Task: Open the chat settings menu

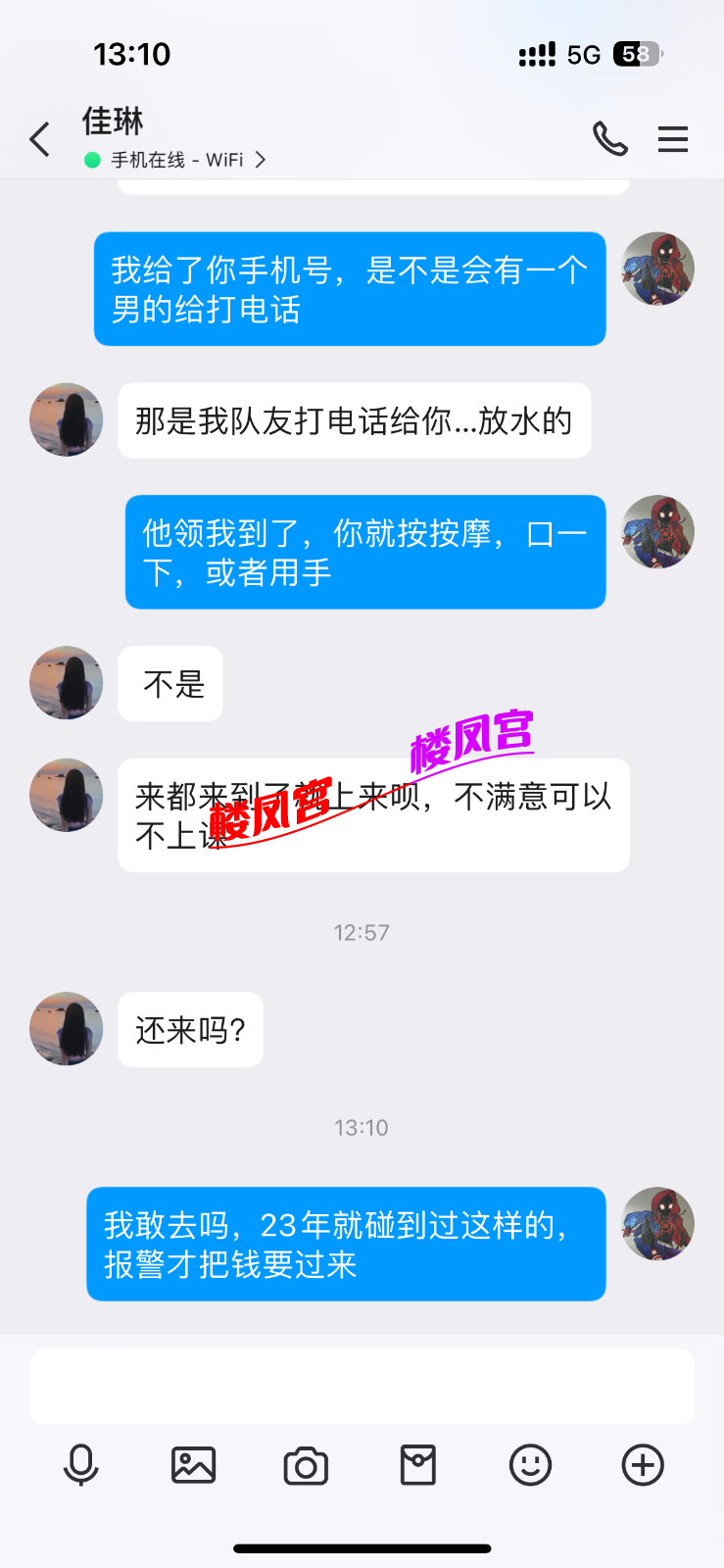Action: click(x=673, y=140)
